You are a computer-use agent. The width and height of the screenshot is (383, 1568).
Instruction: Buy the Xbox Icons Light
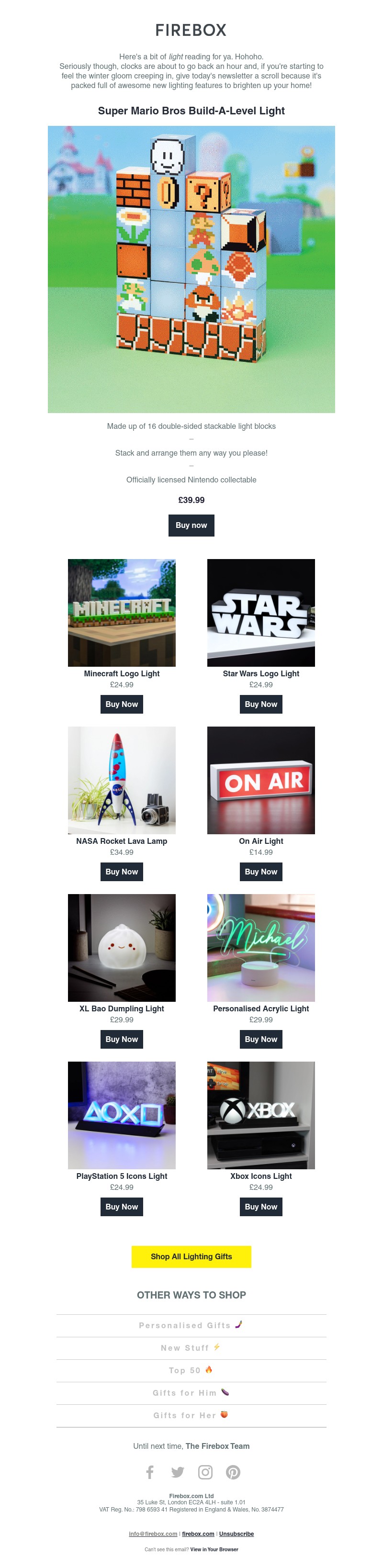260,1207
